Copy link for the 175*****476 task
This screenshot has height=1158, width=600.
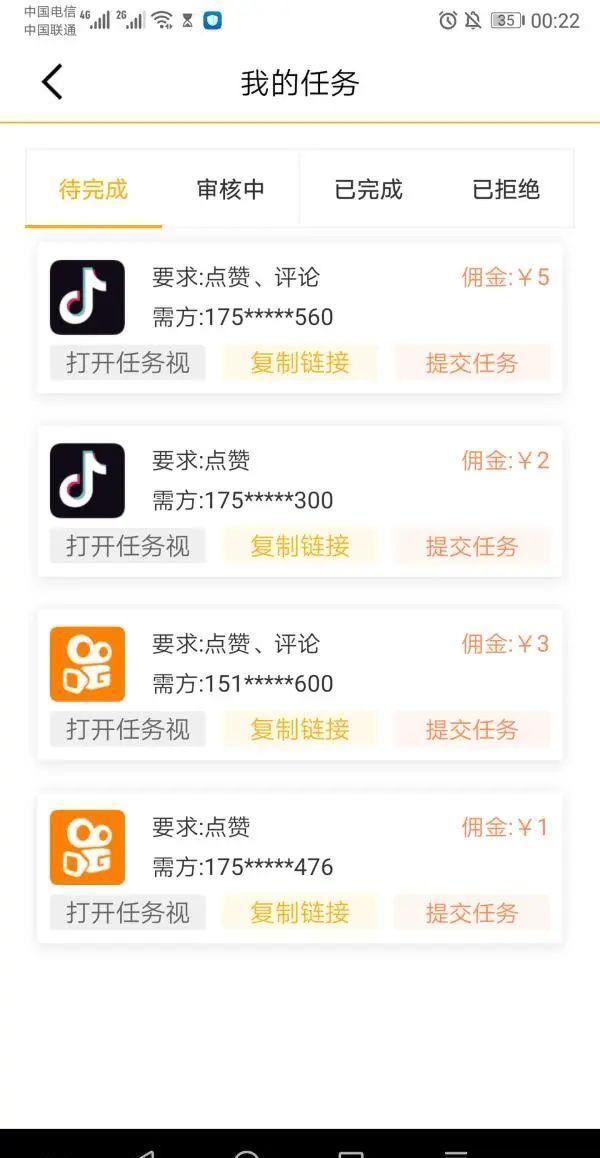point(300,912)
